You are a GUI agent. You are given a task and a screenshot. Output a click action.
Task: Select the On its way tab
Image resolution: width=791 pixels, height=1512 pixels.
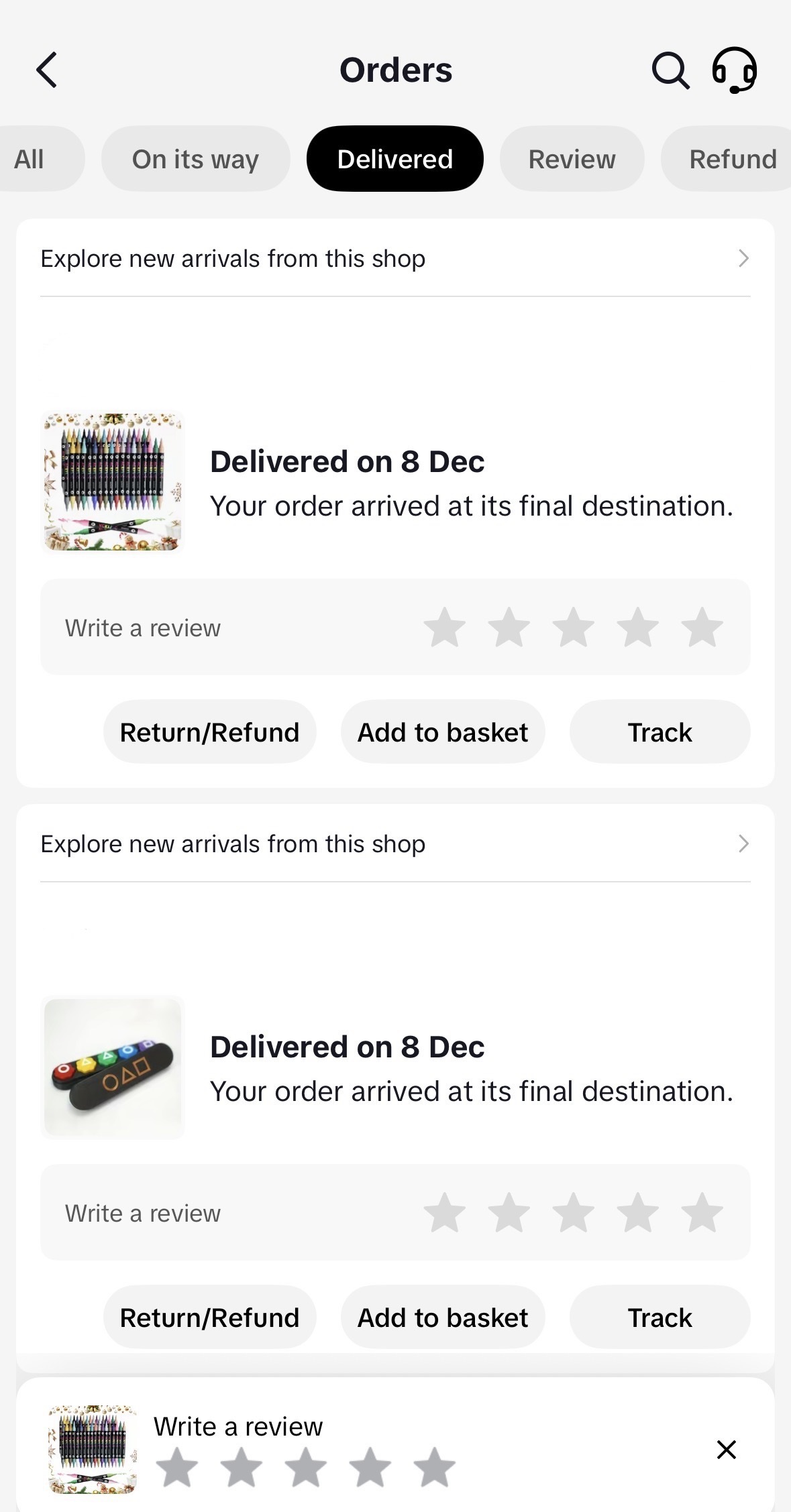click(195, 158)
